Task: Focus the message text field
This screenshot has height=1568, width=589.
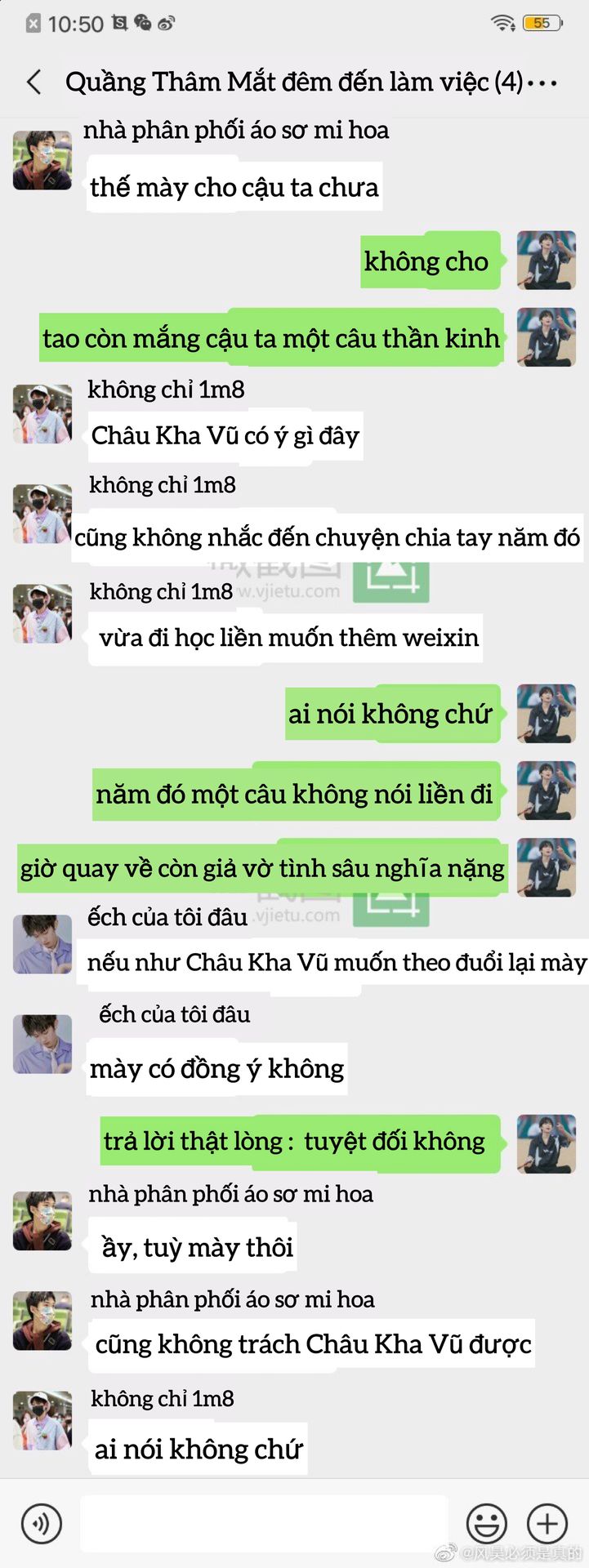Action: coord(264,1523)
